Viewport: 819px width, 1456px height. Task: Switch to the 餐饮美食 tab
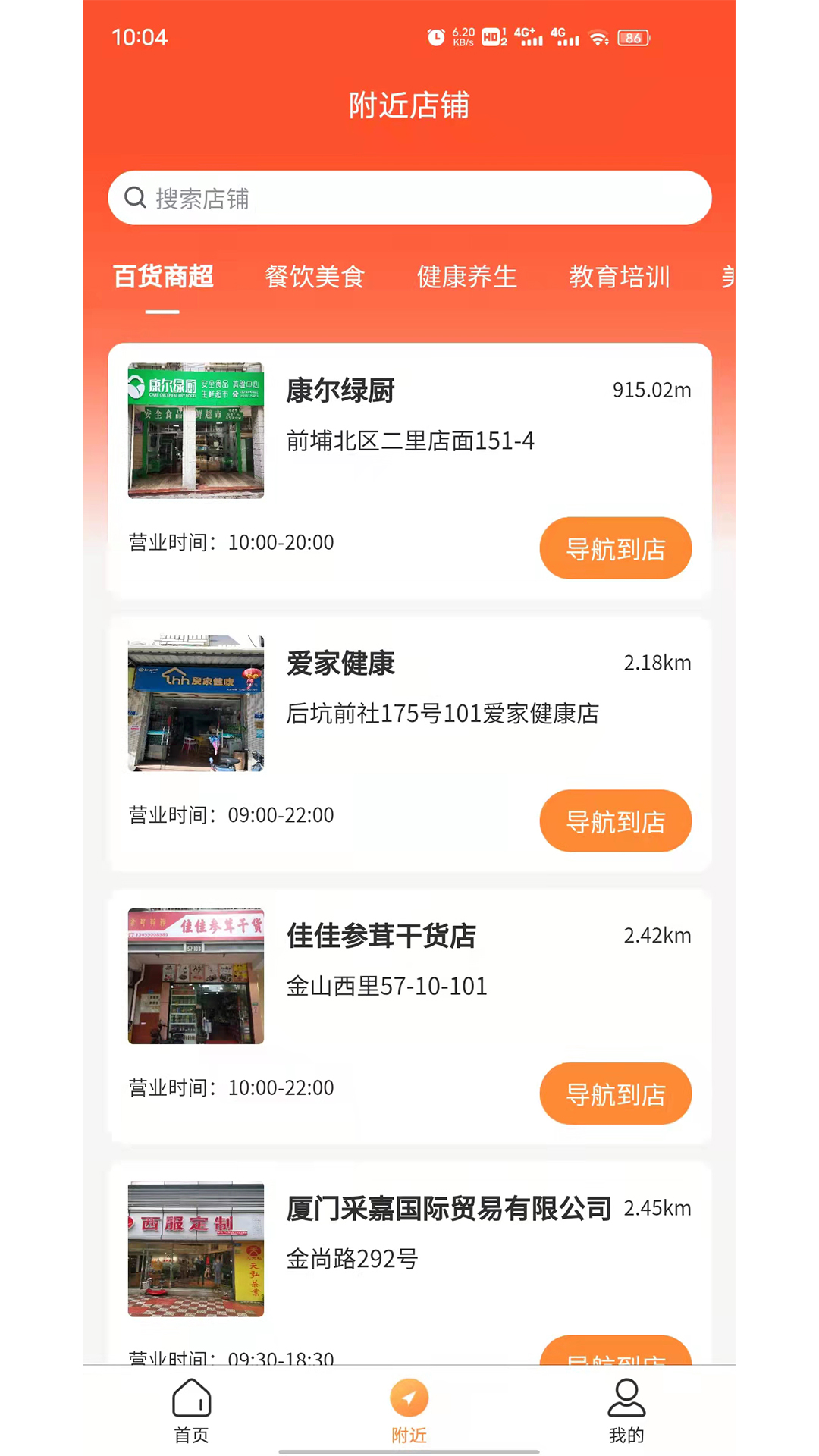pyautogui.click(x=315, y=277)
